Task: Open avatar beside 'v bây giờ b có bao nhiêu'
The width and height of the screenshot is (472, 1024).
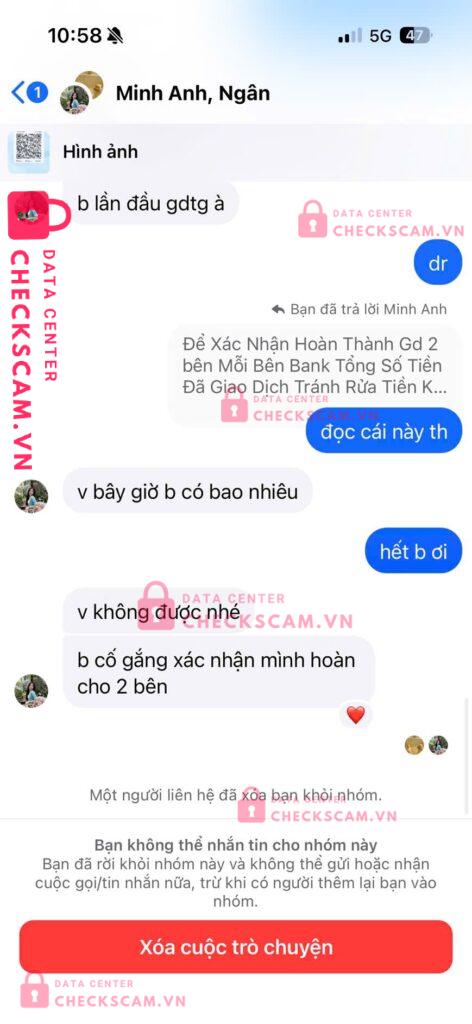Action: click(31, 496)
